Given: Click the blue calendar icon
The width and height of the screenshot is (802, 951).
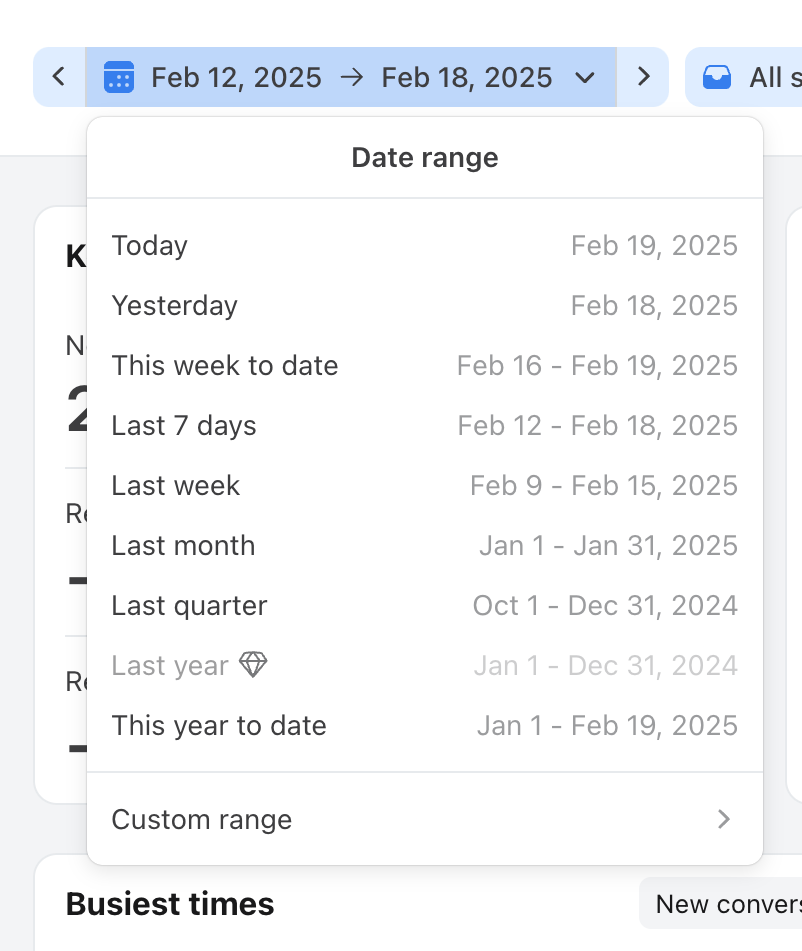Looking at the screenshot, I should 119,77.
